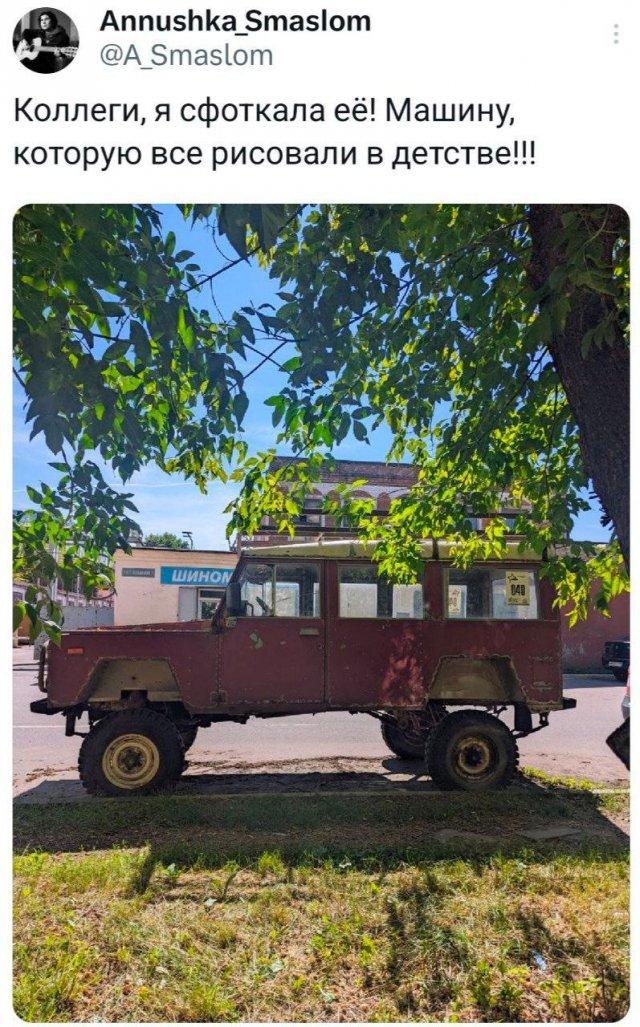The width and height of the screenshot is (640, 1027).
Task: Open the tweet's overflow menu
Action: click(615, 35)
